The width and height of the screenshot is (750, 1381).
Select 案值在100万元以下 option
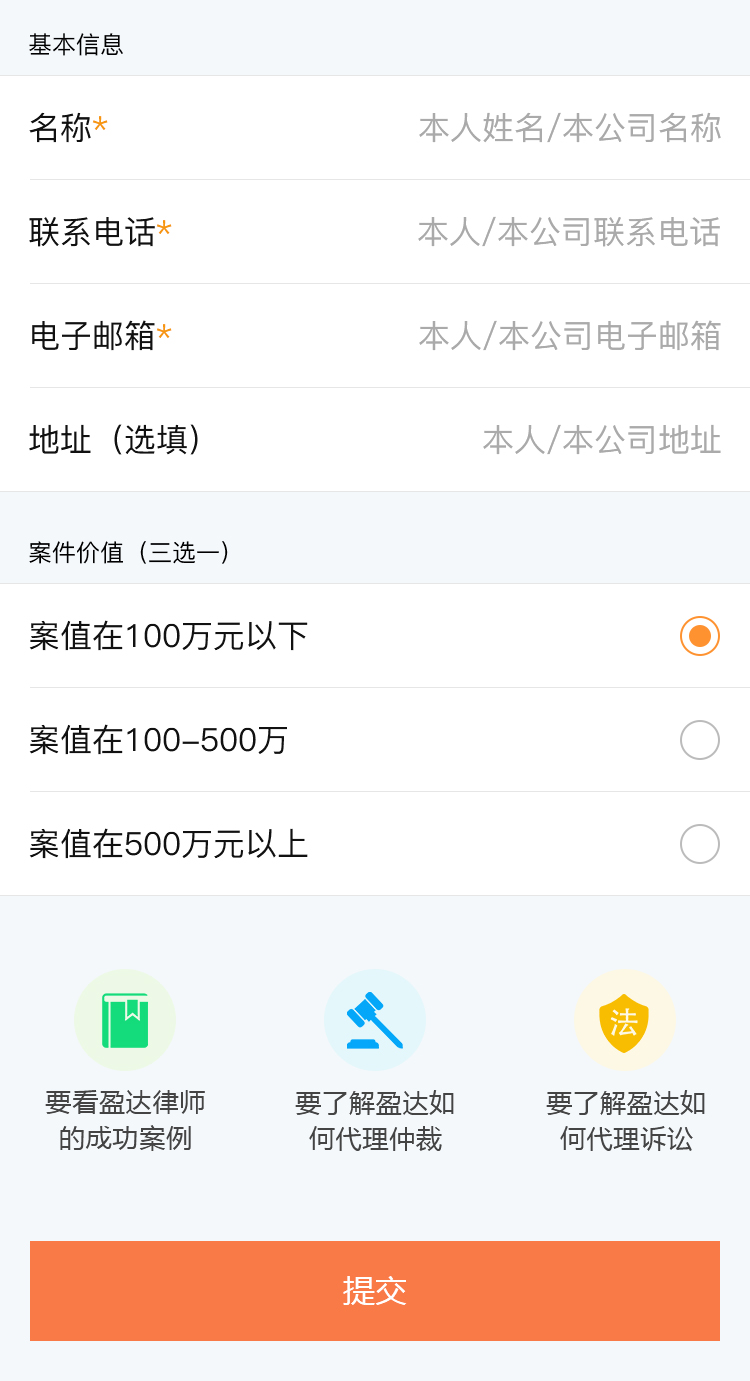point(699,636)
